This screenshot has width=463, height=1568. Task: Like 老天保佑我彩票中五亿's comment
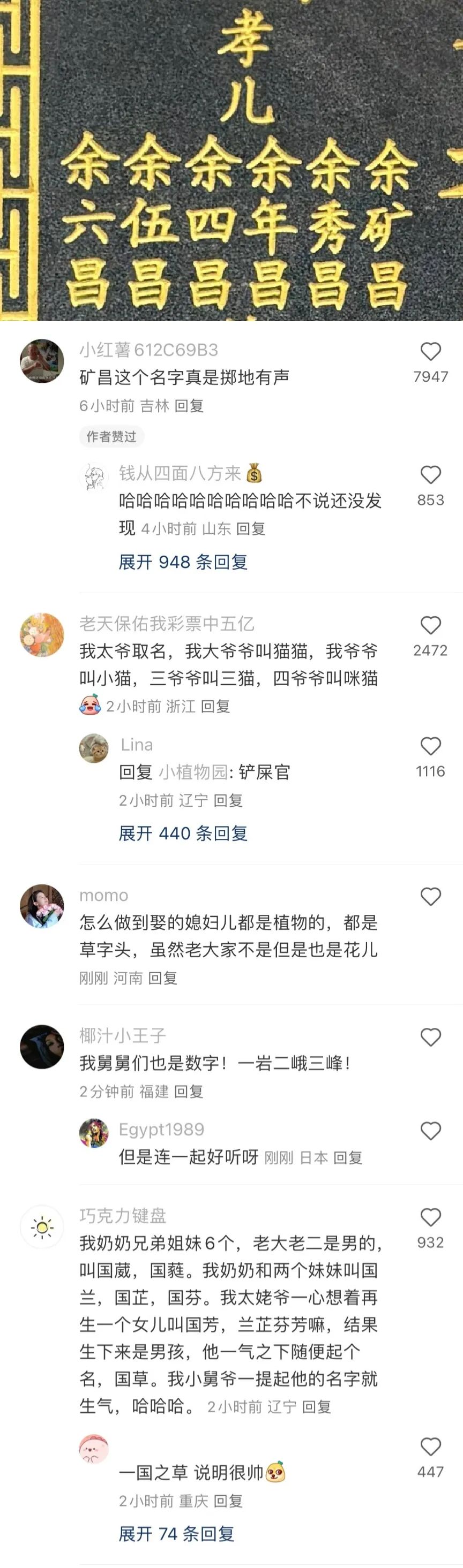click(430, 625)
